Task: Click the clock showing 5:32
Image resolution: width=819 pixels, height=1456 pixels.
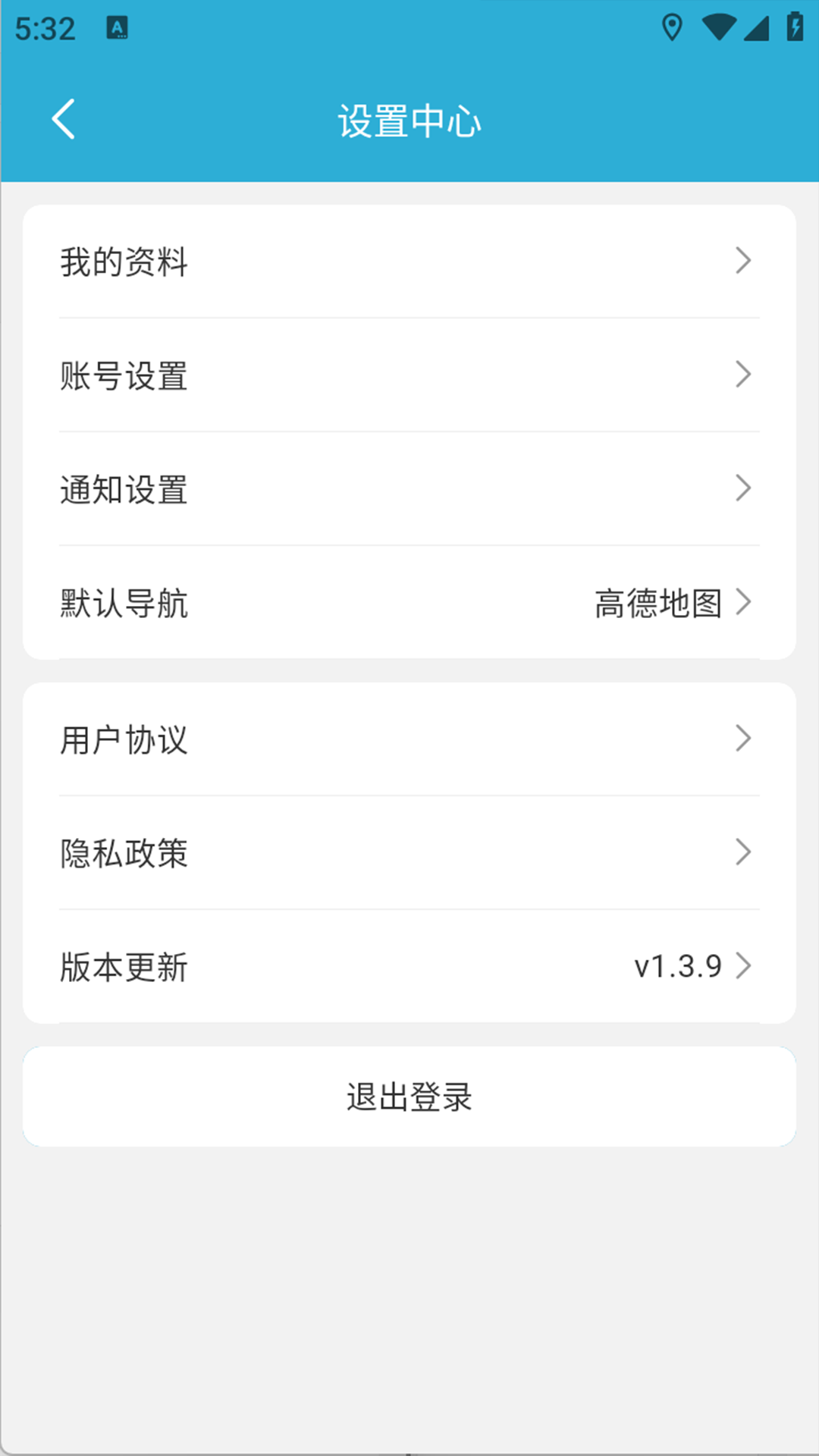Action: pyautogui.click(x=44, y=29)
